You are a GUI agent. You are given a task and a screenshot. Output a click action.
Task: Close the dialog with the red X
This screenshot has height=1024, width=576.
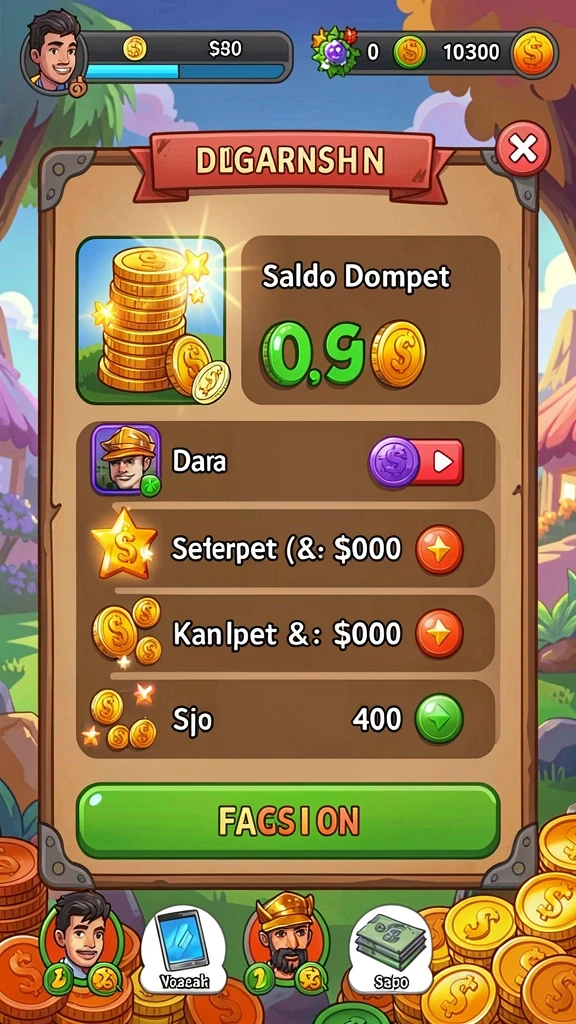point(522,149)
